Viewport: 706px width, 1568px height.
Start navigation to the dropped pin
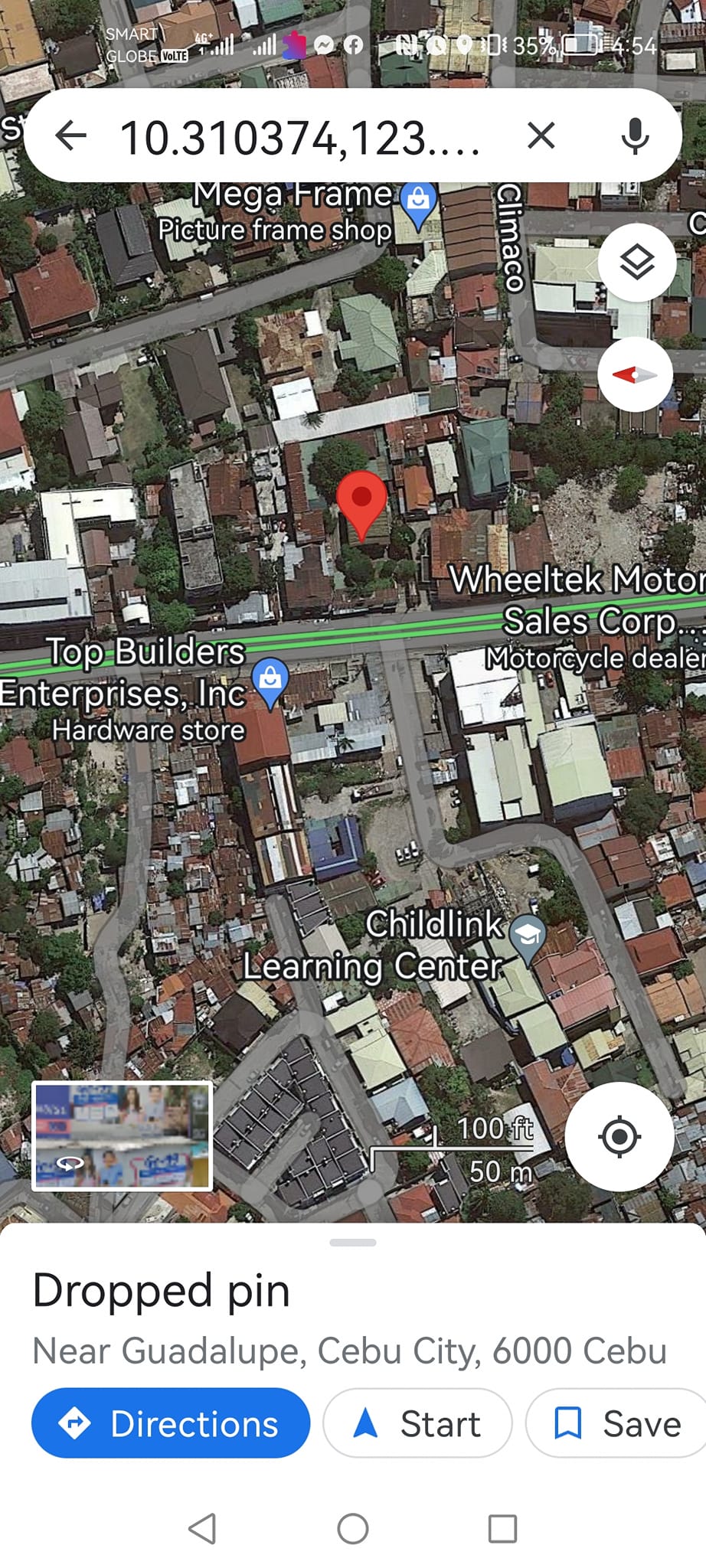coord(417,1423)
